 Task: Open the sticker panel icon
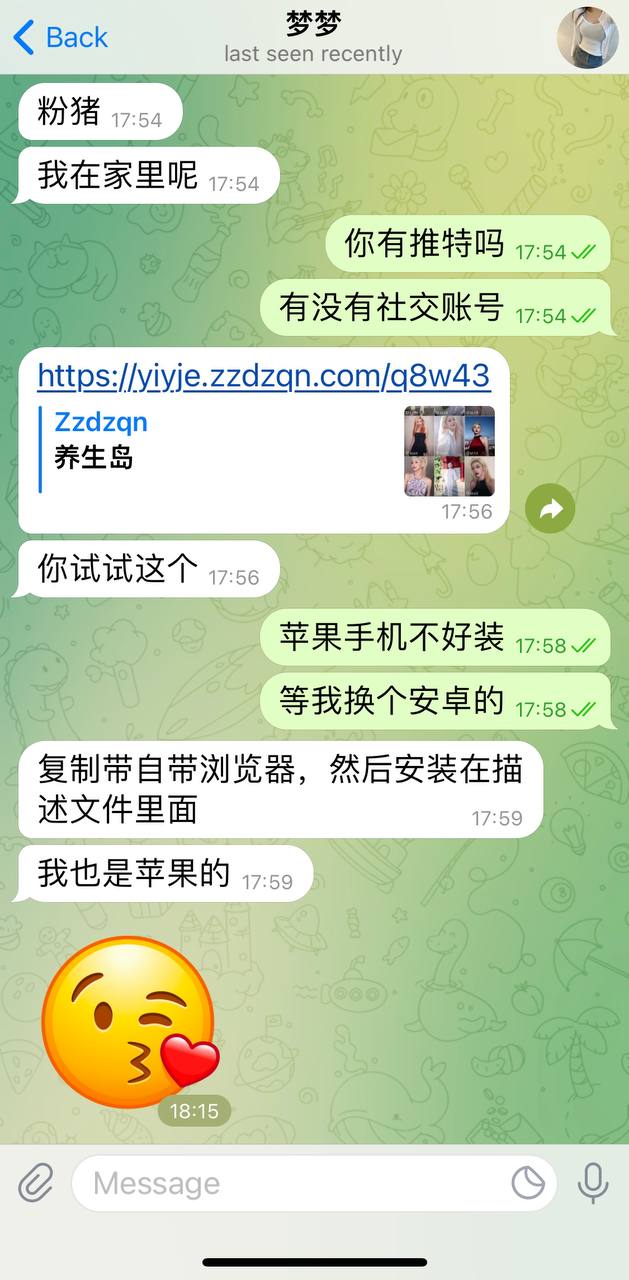(x=528, y=1184)
